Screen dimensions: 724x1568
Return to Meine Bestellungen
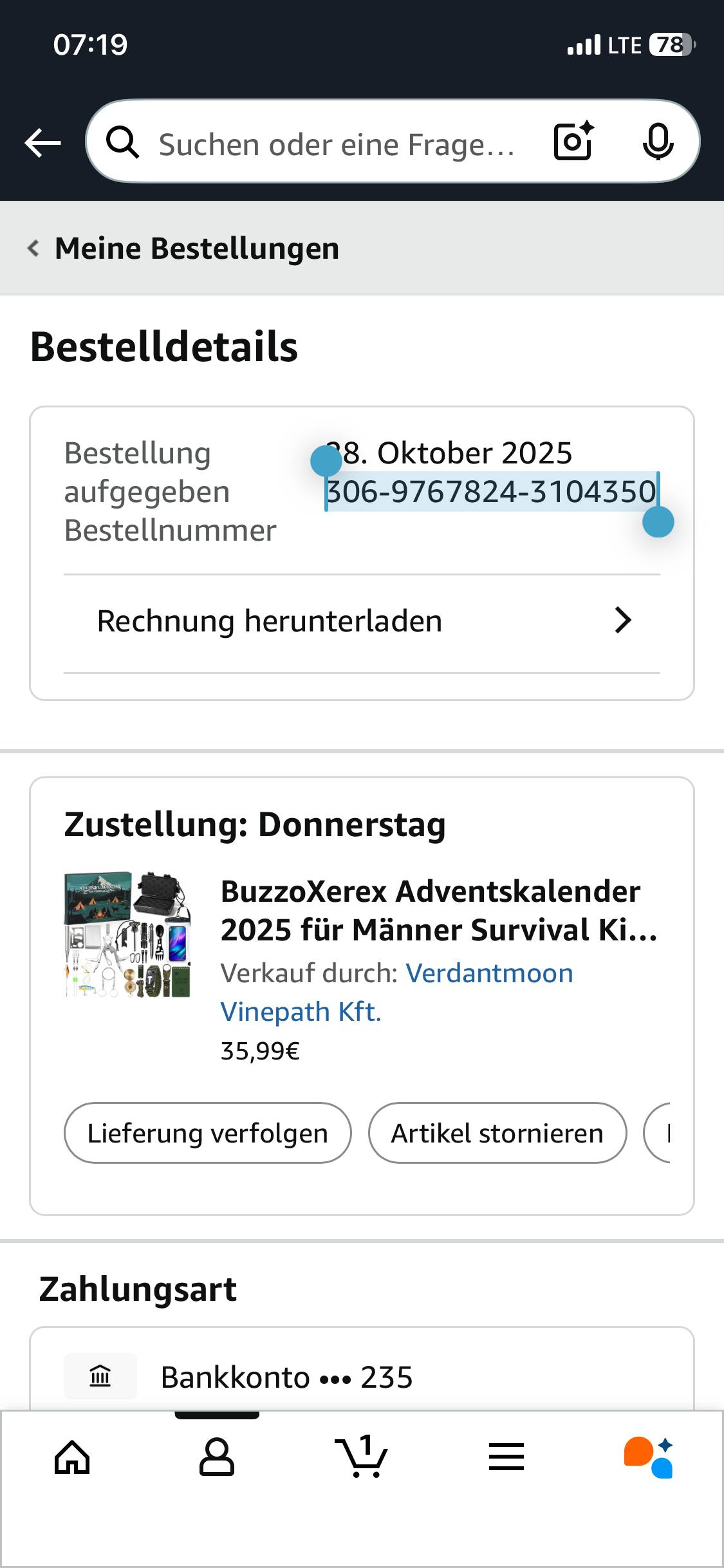[184, 248]
